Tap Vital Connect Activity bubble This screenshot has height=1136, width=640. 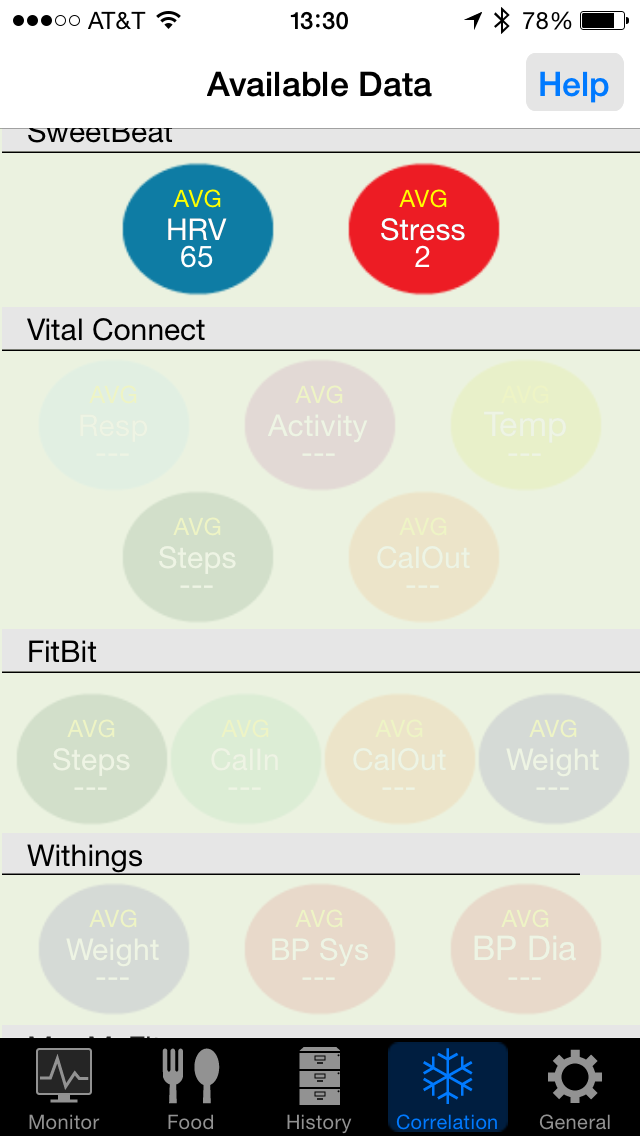[x=319, y=426]
